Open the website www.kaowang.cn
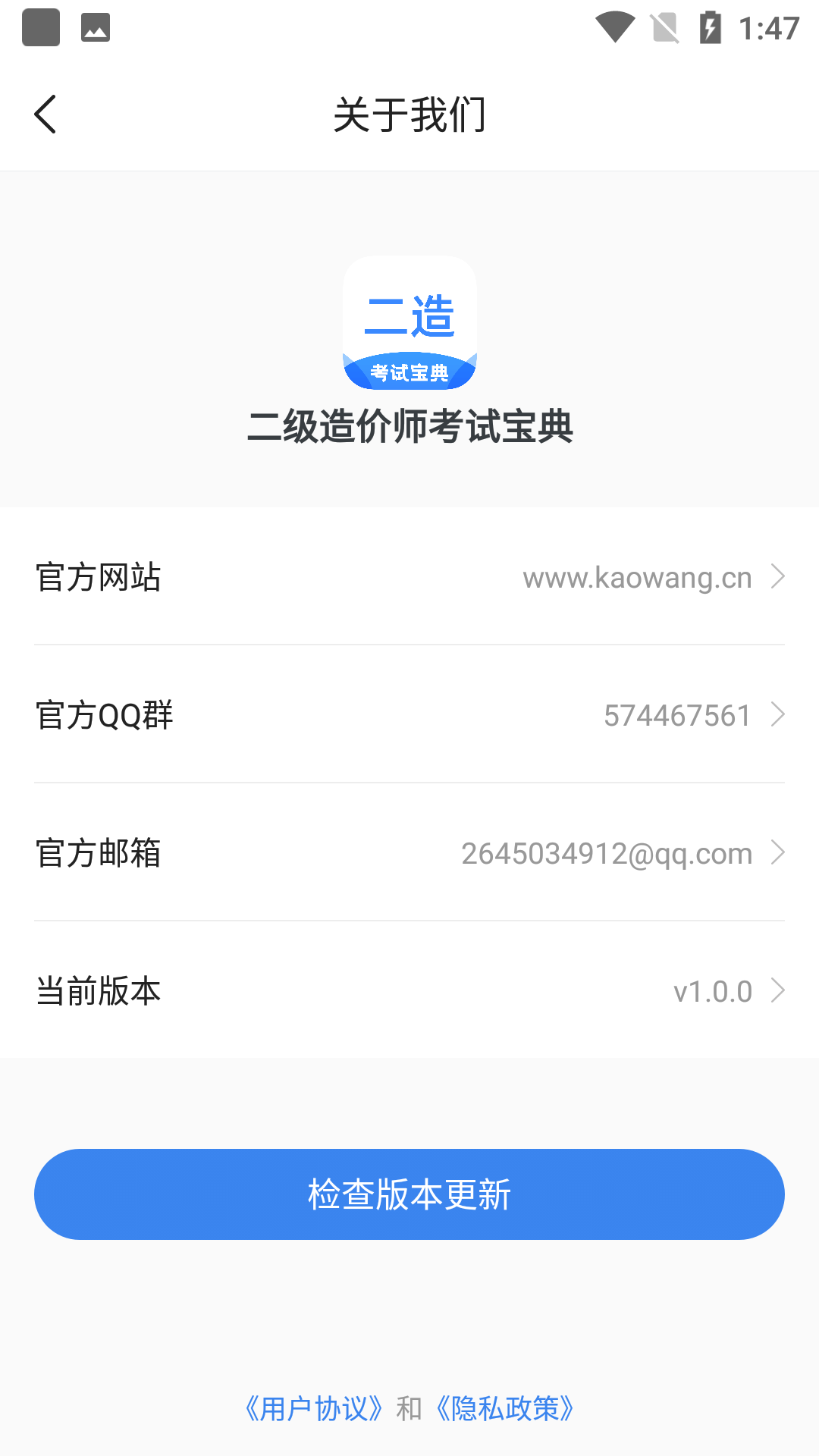 635,578
